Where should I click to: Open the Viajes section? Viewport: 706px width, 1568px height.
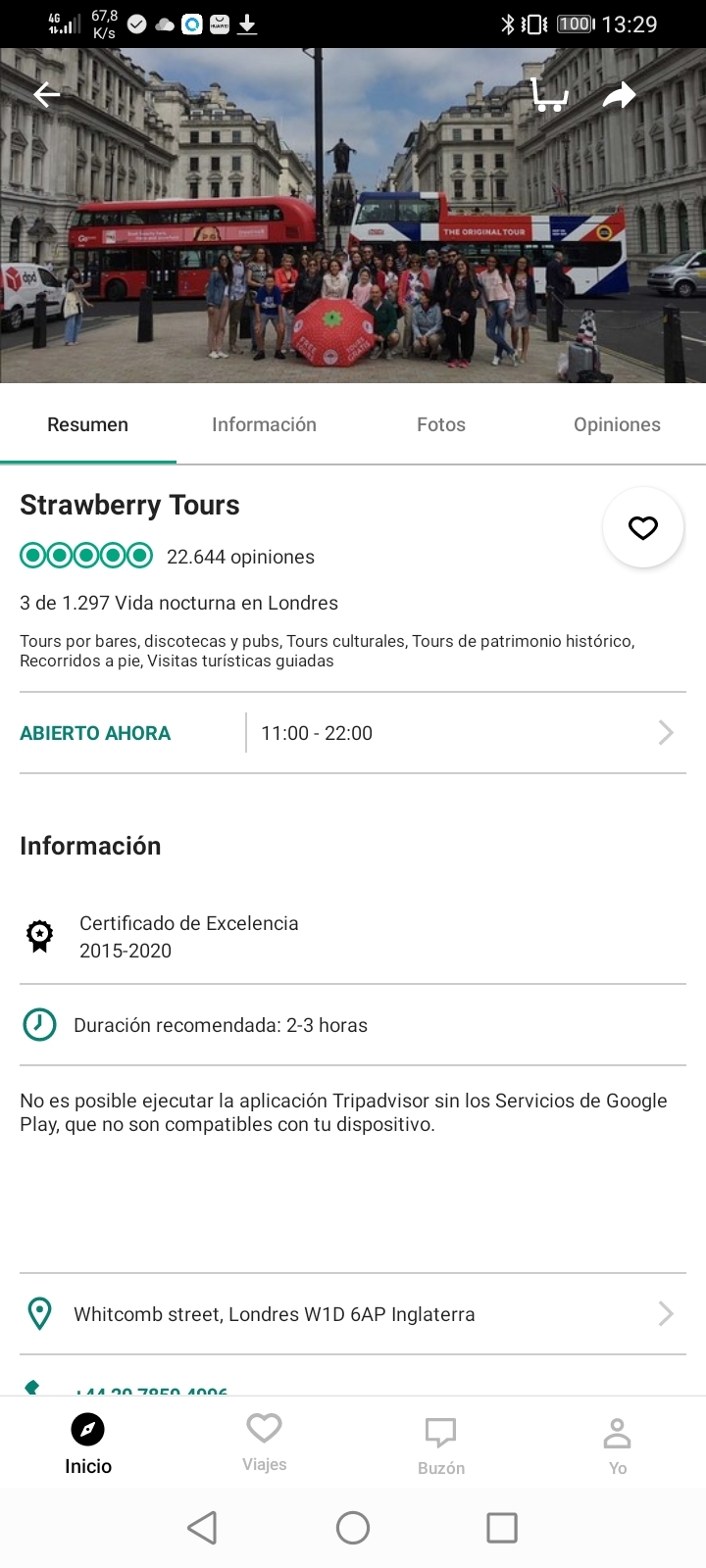[x=264, y=1444]
